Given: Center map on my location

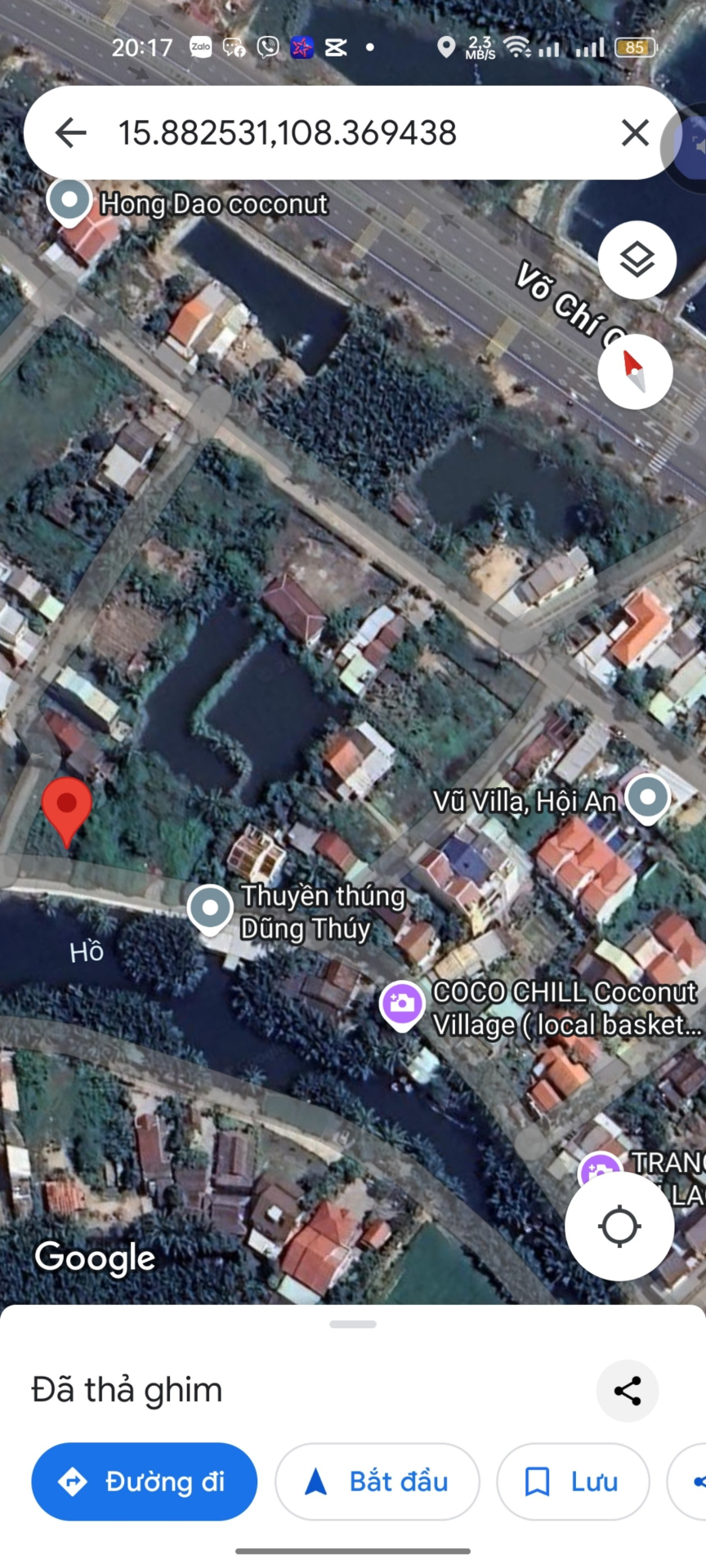Looking at the screenshot, I should (x=619, y=1226).
